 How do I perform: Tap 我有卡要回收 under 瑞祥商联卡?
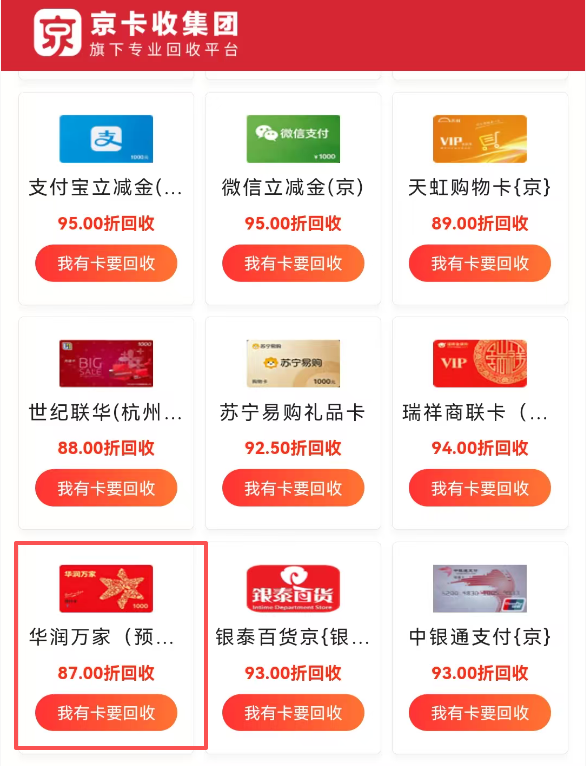pos(480,488)
